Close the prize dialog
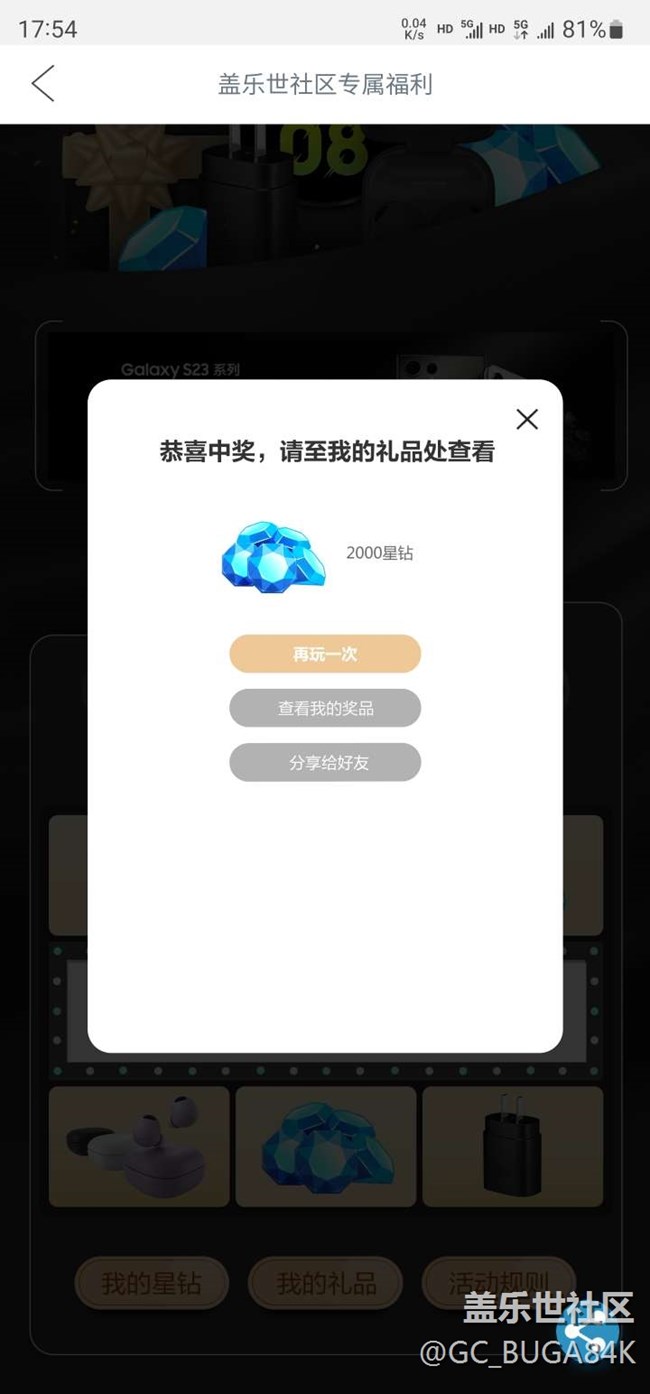Image resolution: width=650 pixels, height=1394 pixels. click(x=527, y=419)
